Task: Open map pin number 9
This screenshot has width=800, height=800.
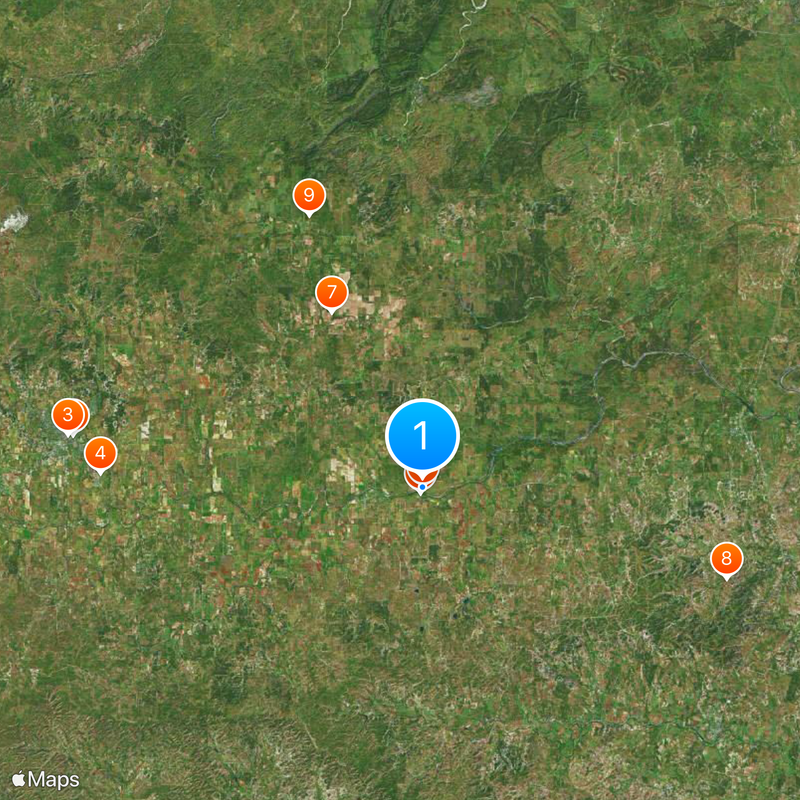Action: 309,196
